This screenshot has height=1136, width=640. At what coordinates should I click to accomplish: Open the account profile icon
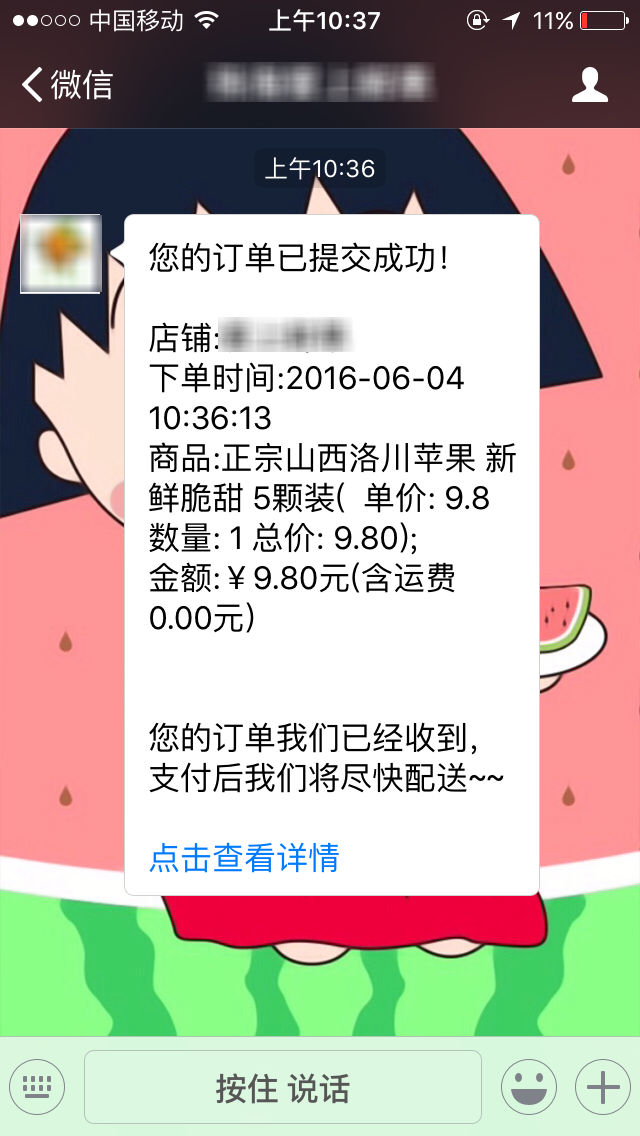point(589,85)
